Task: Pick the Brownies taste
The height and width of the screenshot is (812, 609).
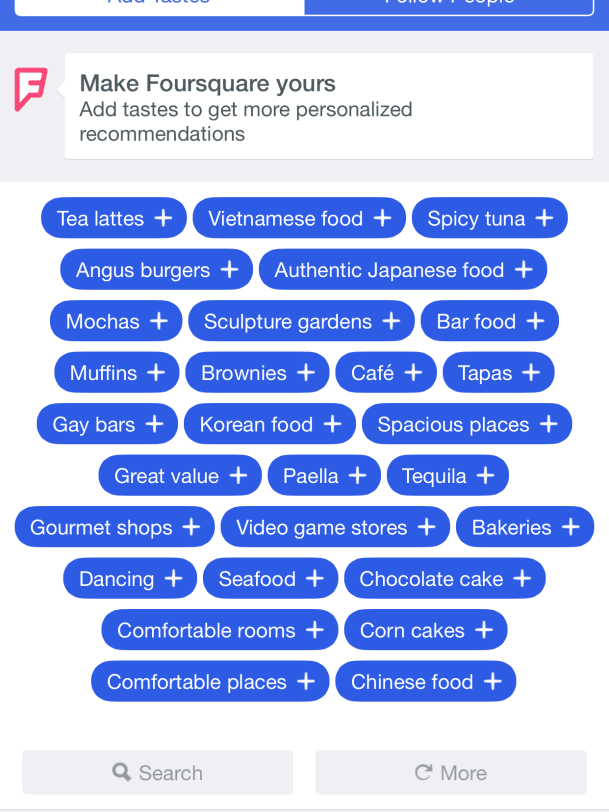Action: pos(257,373)
